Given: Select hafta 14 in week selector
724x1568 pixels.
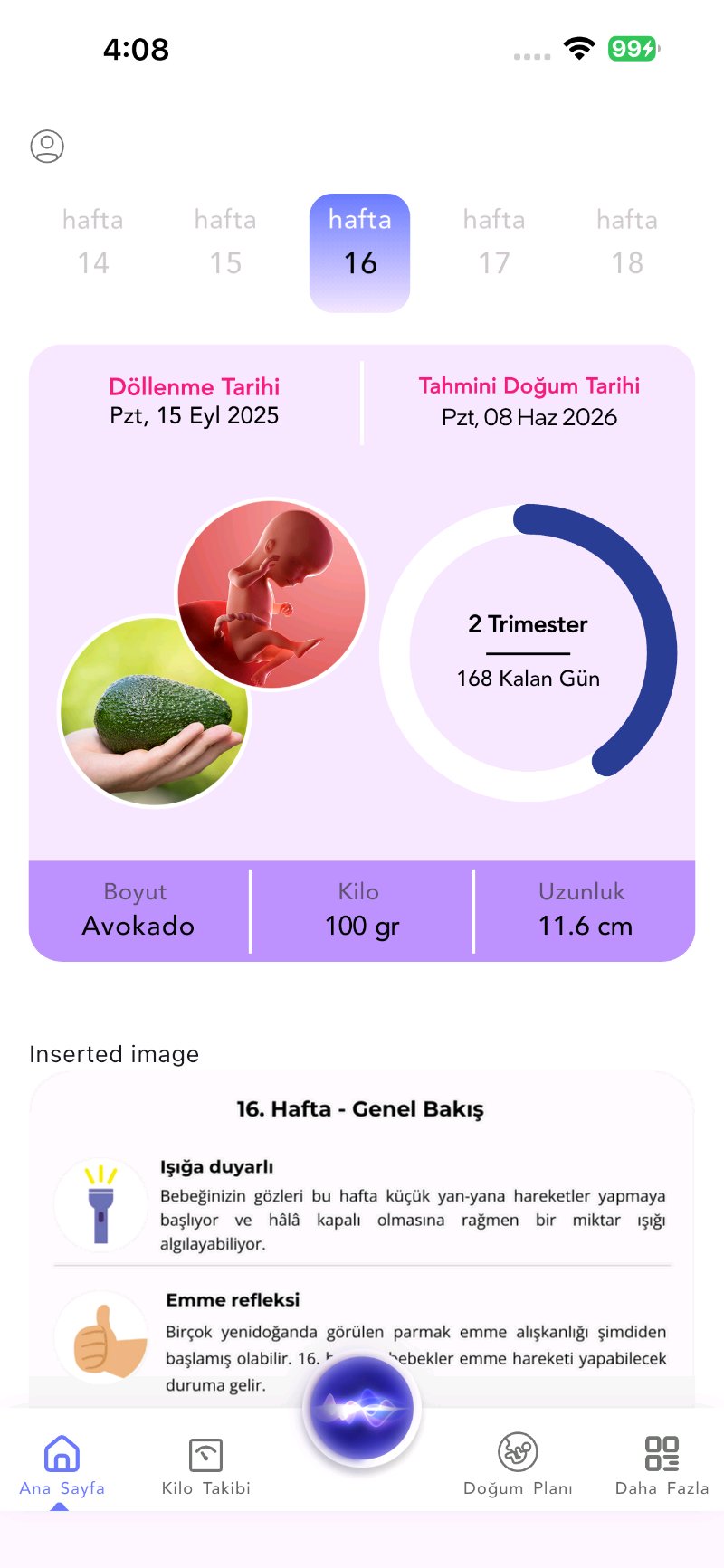Looking at the screenshot, I should click(93, 242).
